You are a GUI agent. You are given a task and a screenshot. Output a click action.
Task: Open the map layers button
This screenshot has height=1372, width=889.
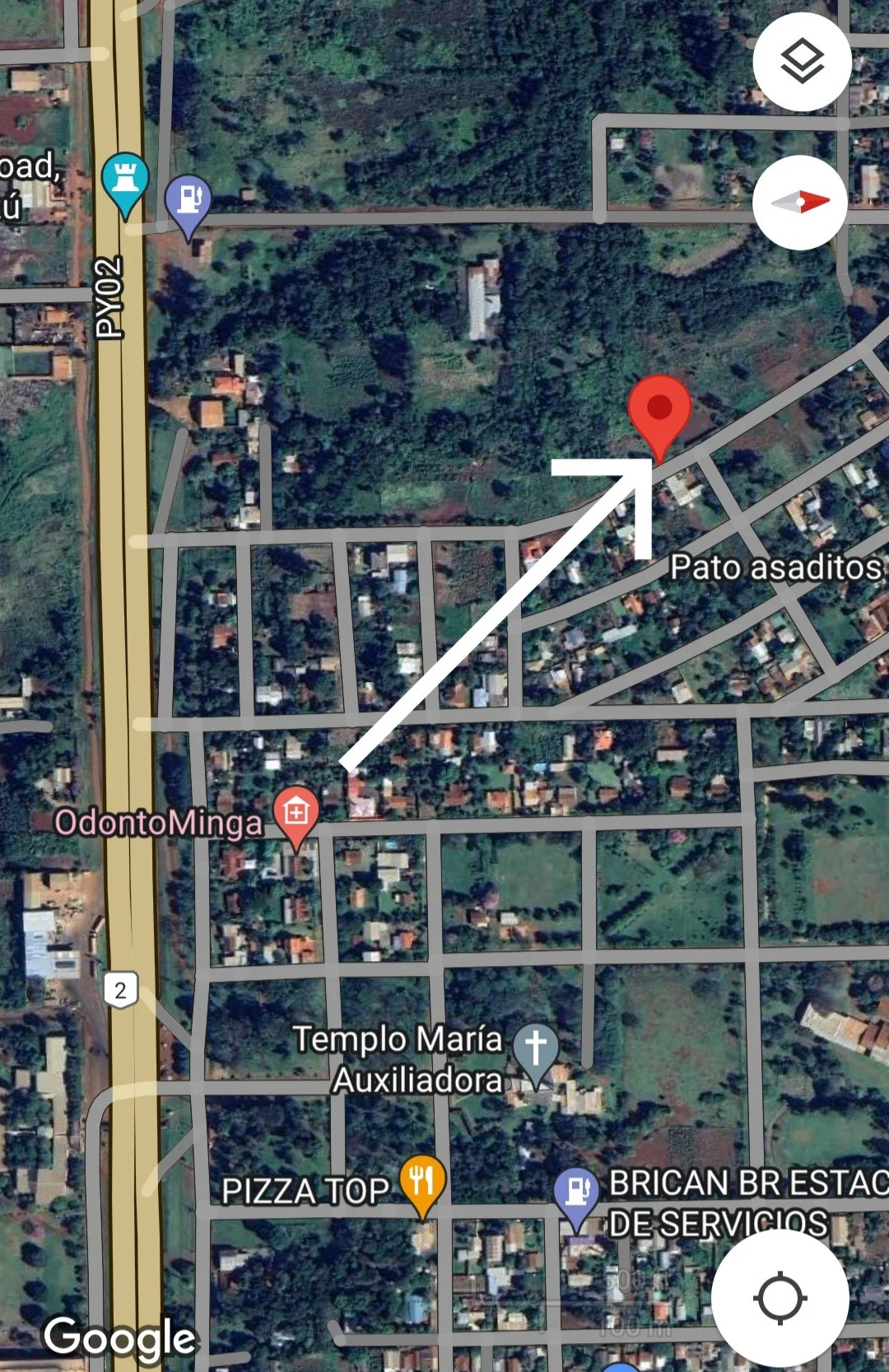(802, 63)
